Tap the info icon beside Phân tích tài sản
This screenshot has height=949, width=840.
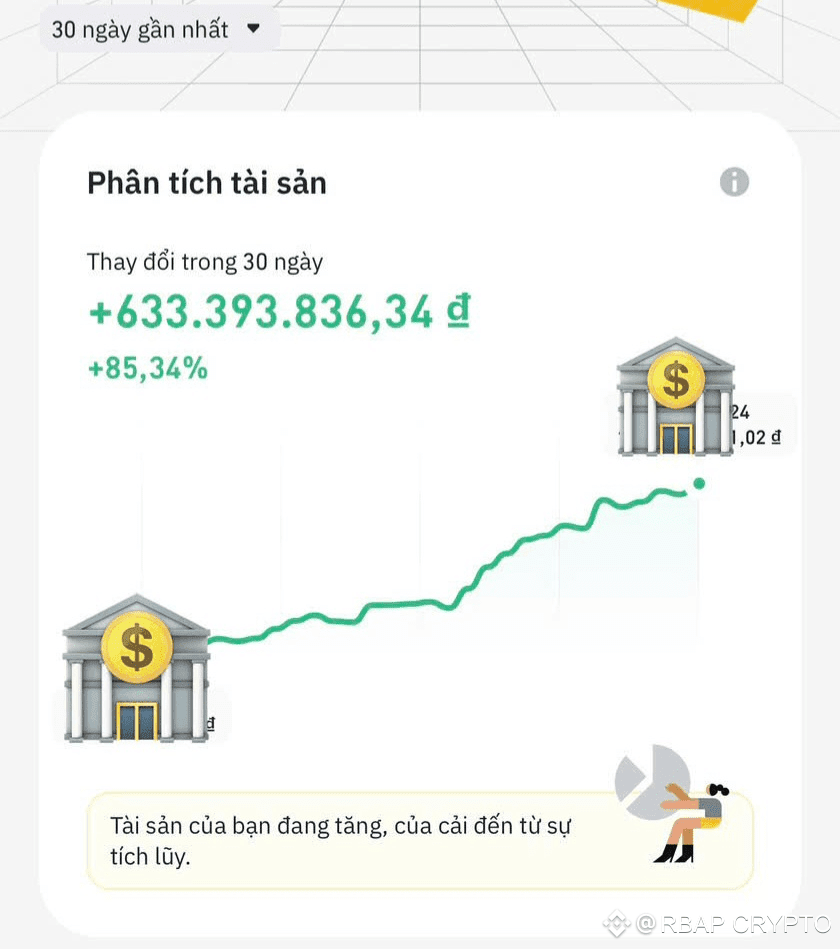734,182
